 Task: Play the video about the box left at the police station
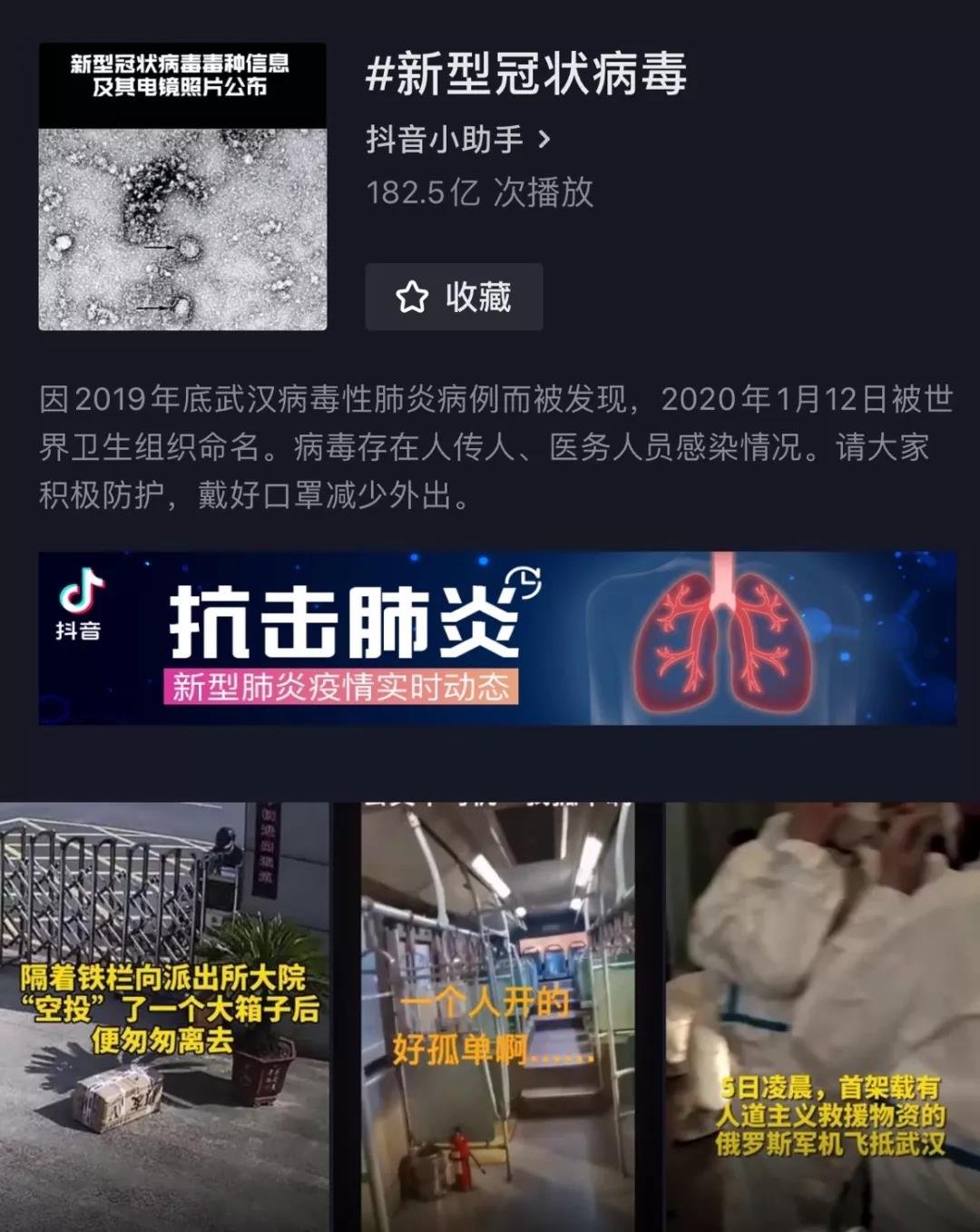[x=164, y=1016]
